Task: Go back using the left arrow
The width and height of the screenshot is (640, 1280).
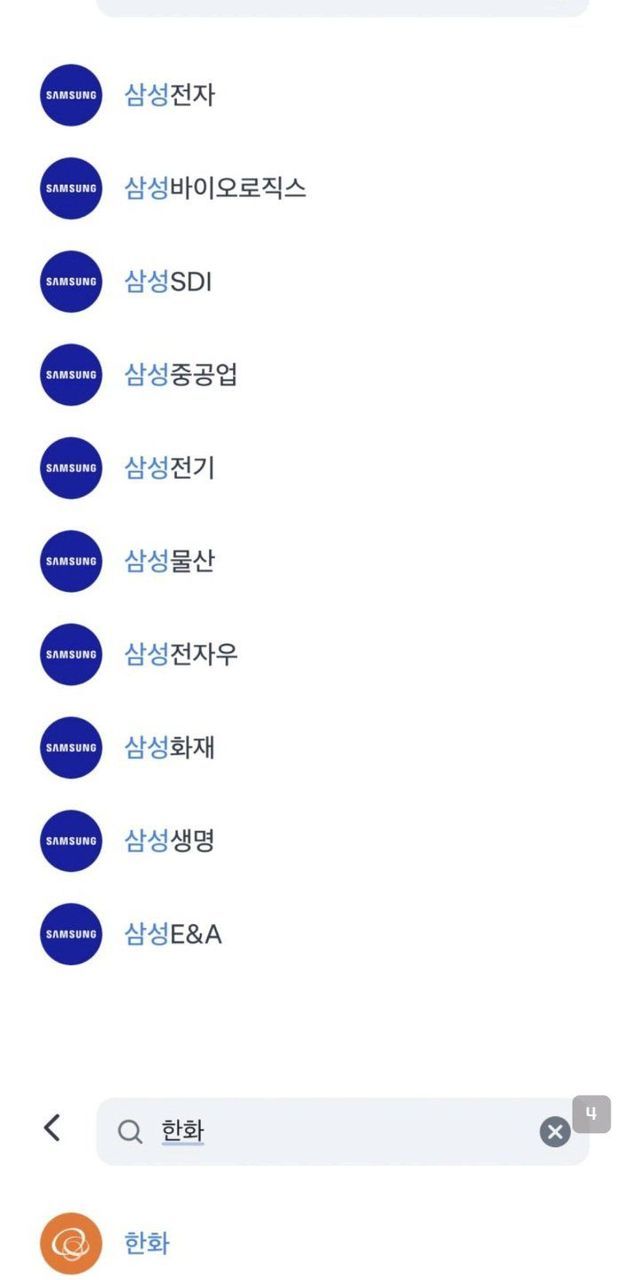Action: pyautogui.click(x=52, y=1129)
